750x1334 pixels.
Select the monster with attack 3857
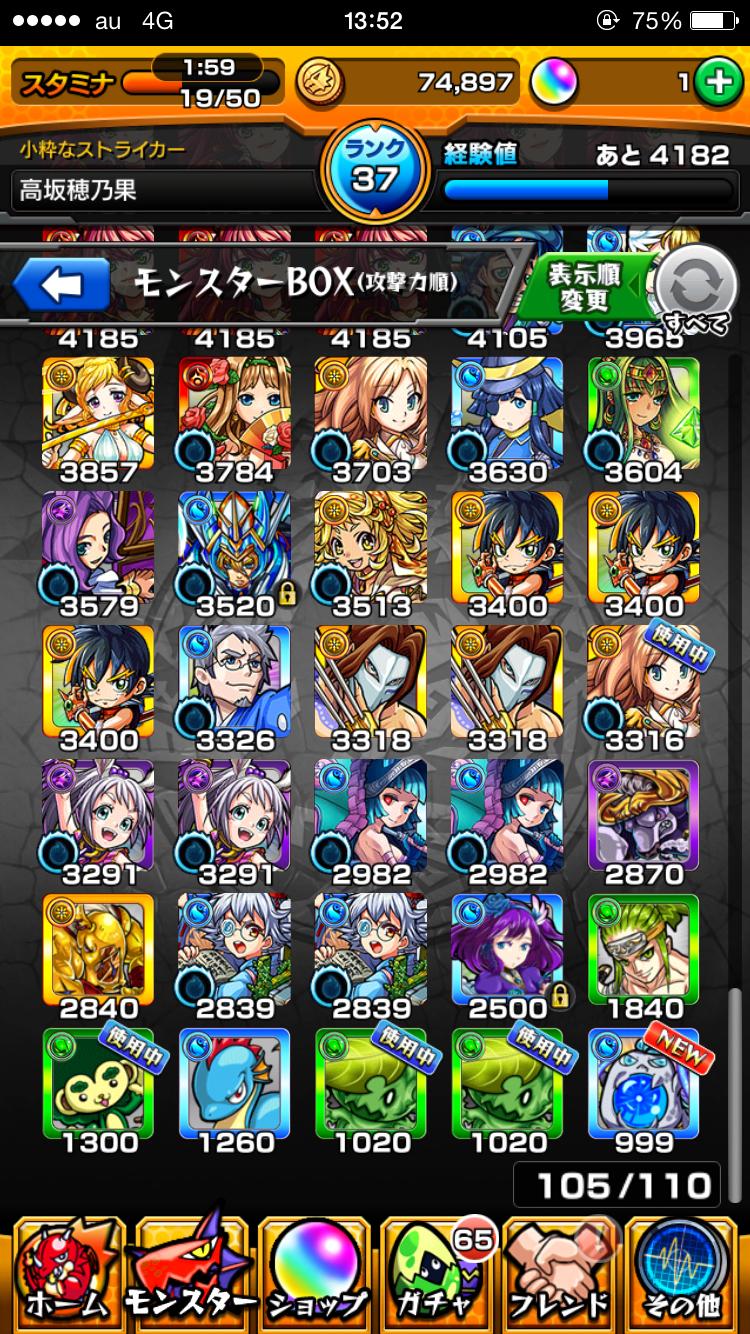(x=98, y=420)
